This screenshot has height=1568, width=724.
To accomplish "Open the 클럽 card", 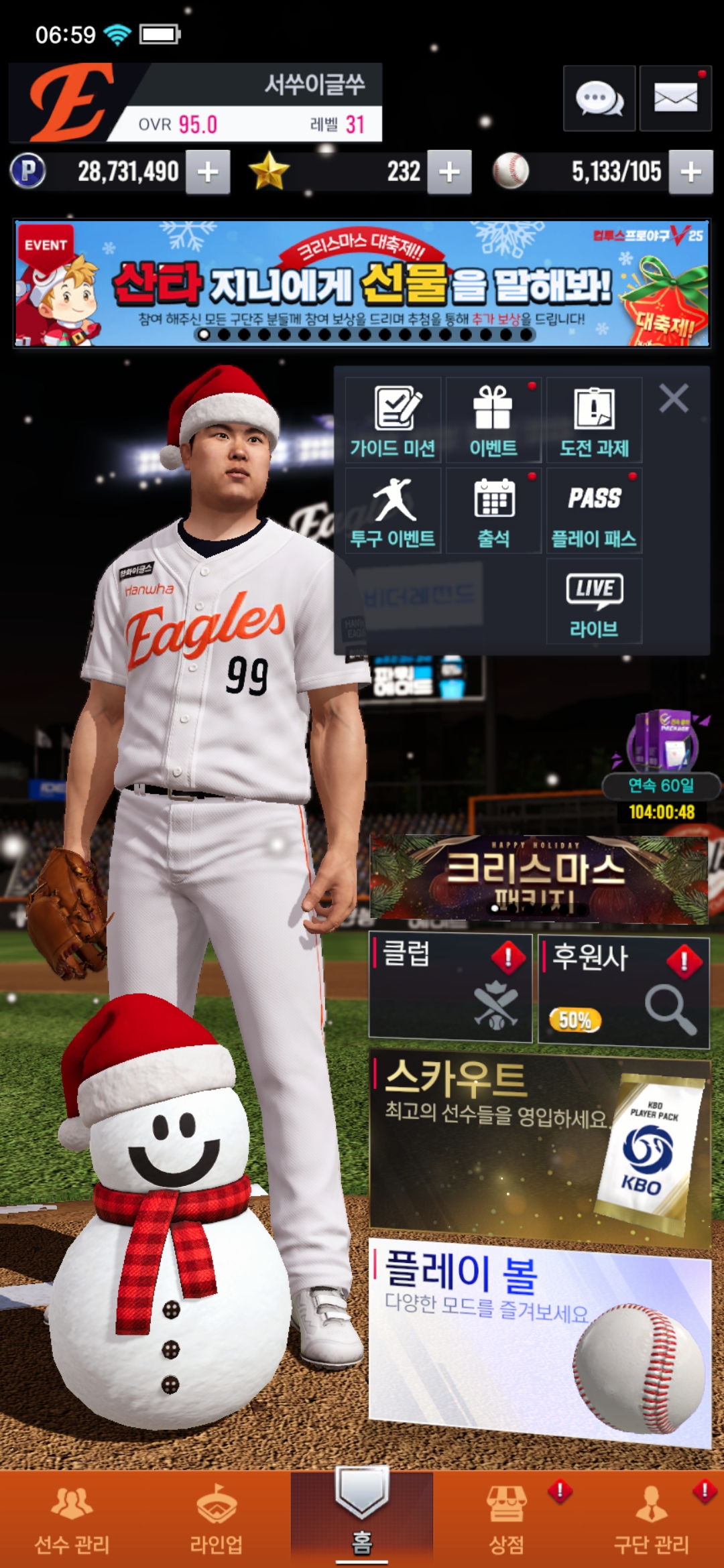I will click(x=450, y=988).
